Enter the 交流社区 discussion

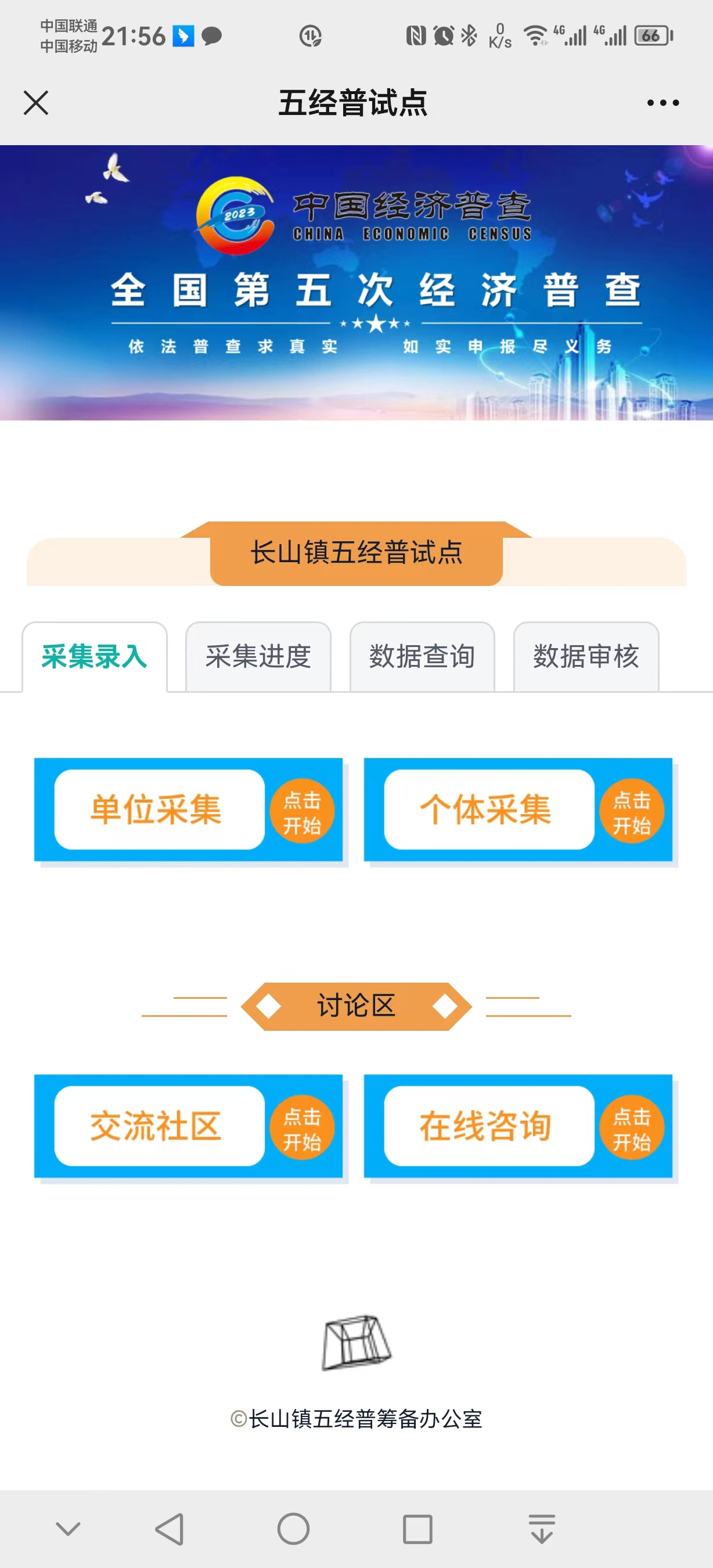pyautogui.click(x=189, y=1126)
